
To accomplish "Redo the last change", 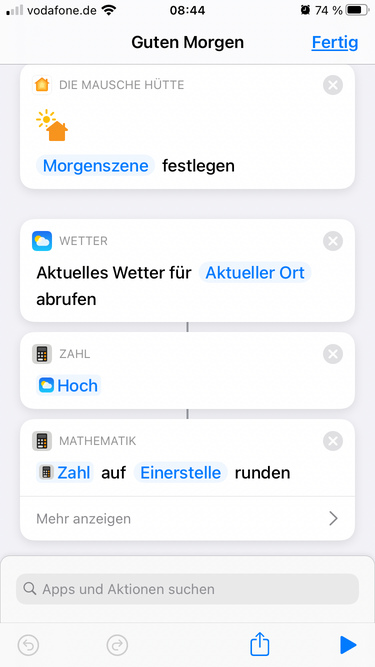I will tap(117, 645).
